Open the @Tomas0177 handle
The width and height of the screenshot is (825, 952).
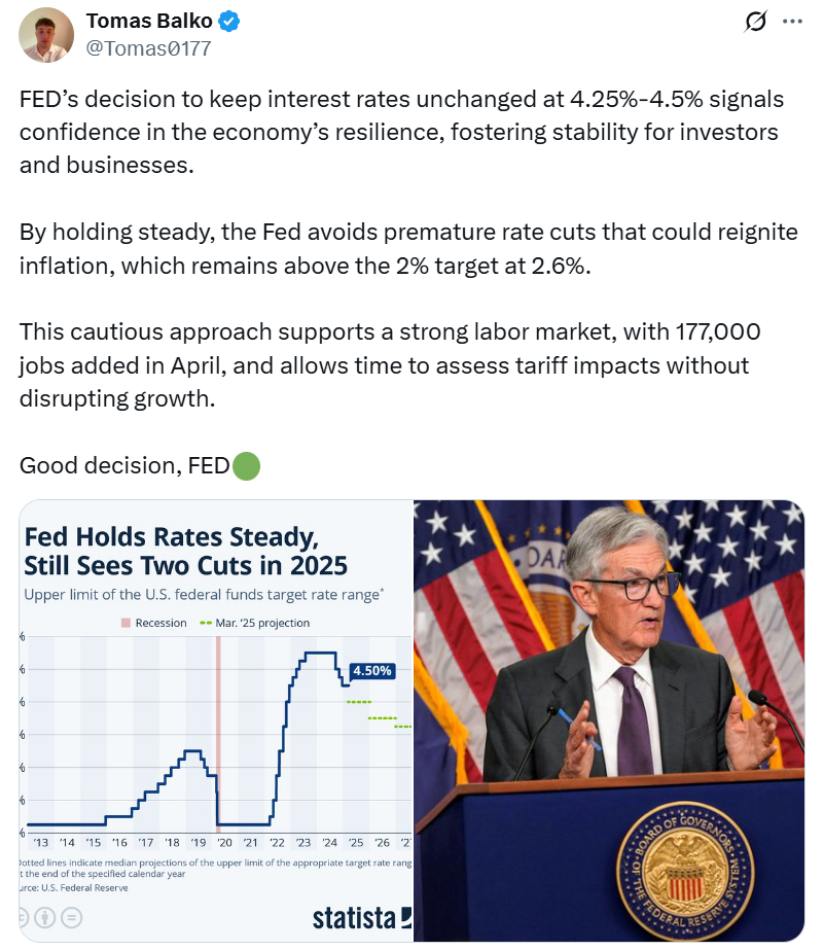tap(148, 48)
